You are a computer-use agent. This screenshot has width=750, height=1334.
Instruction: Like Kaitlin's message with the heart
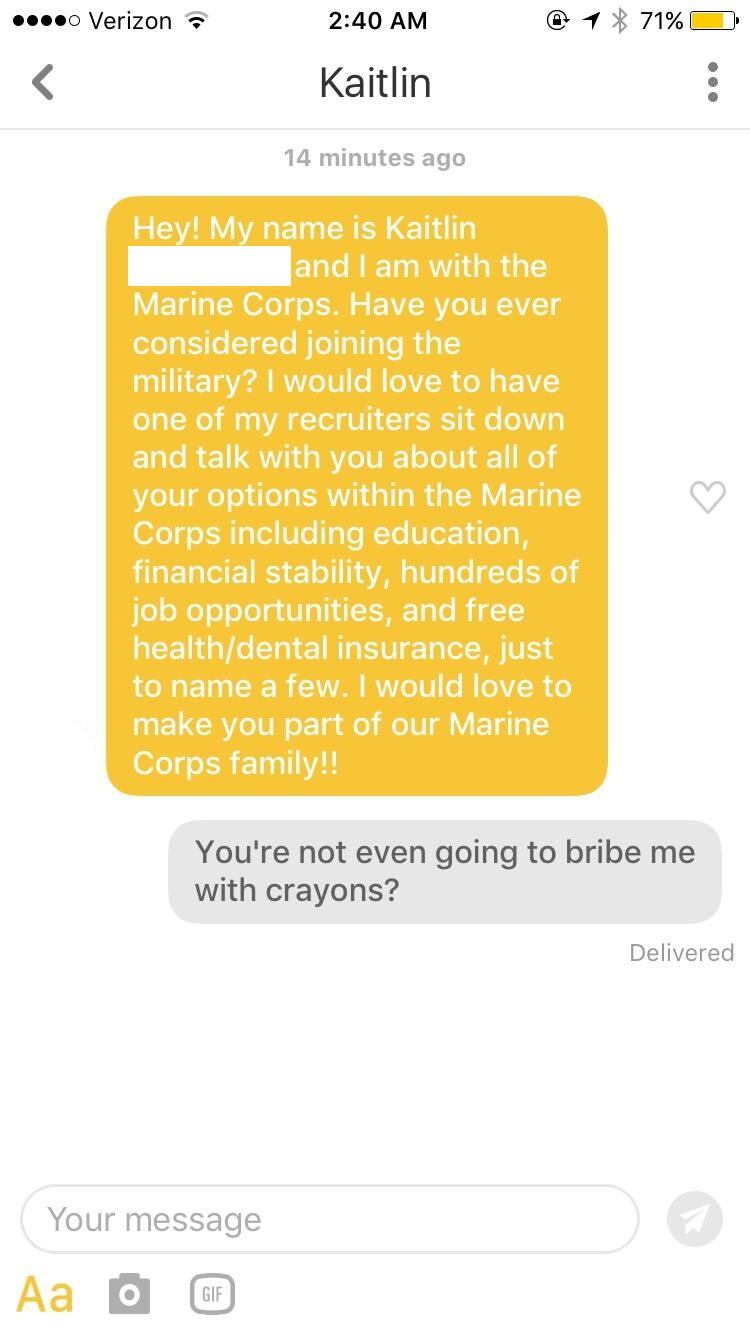pos(708,497)
